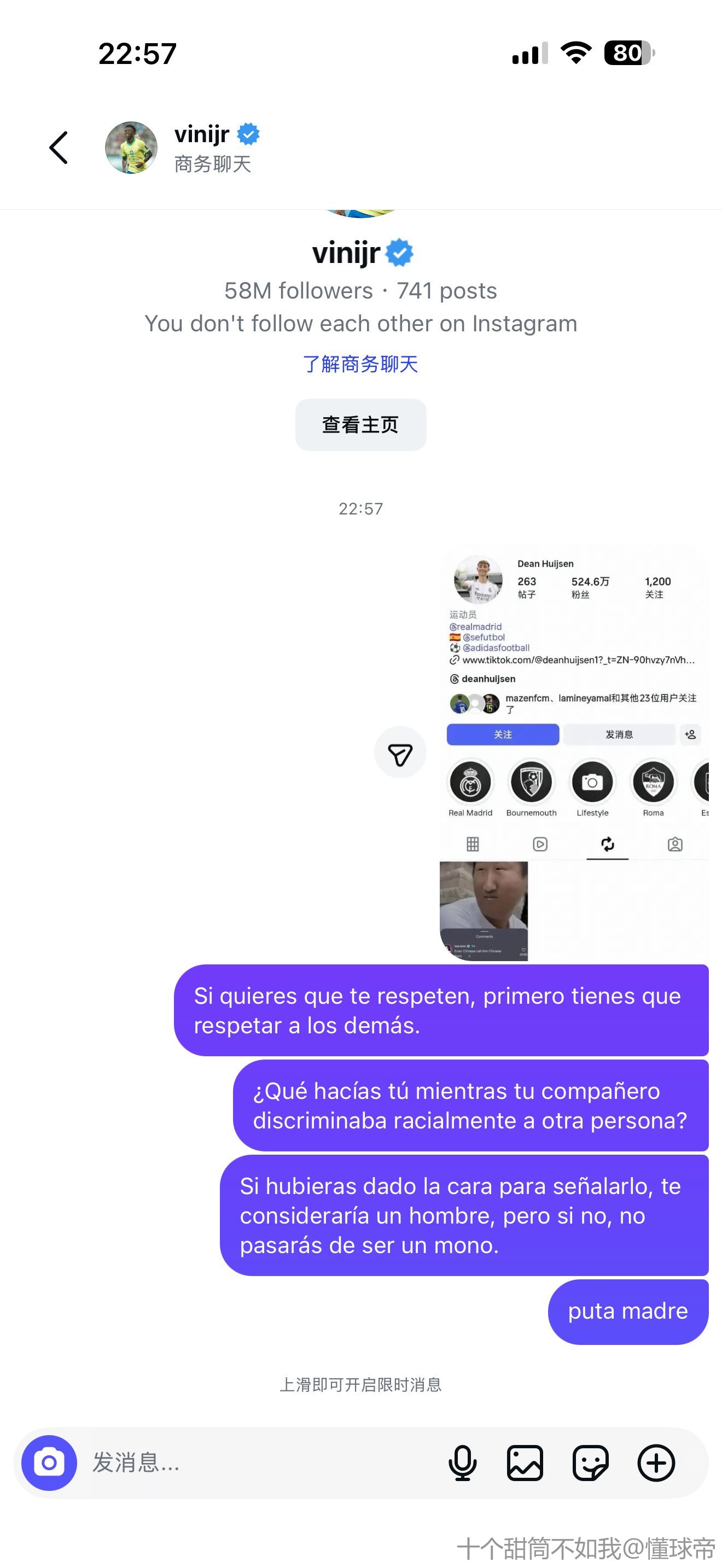Image resolution: width=722 pixels, height=1568 pixels.
Task: Open the camera from the message bar
Action: [x=49, y=1462]
